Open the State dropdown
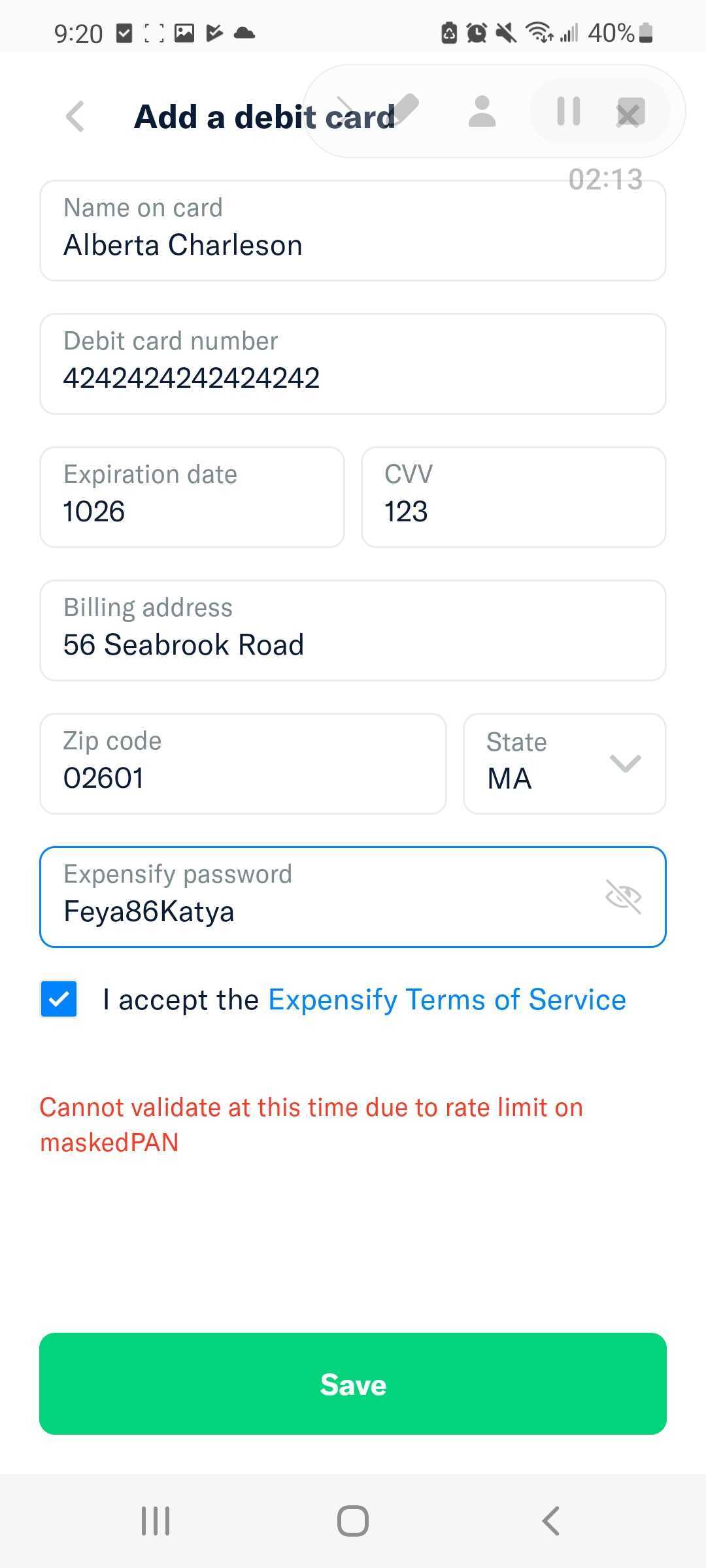 tap(564, 764)
